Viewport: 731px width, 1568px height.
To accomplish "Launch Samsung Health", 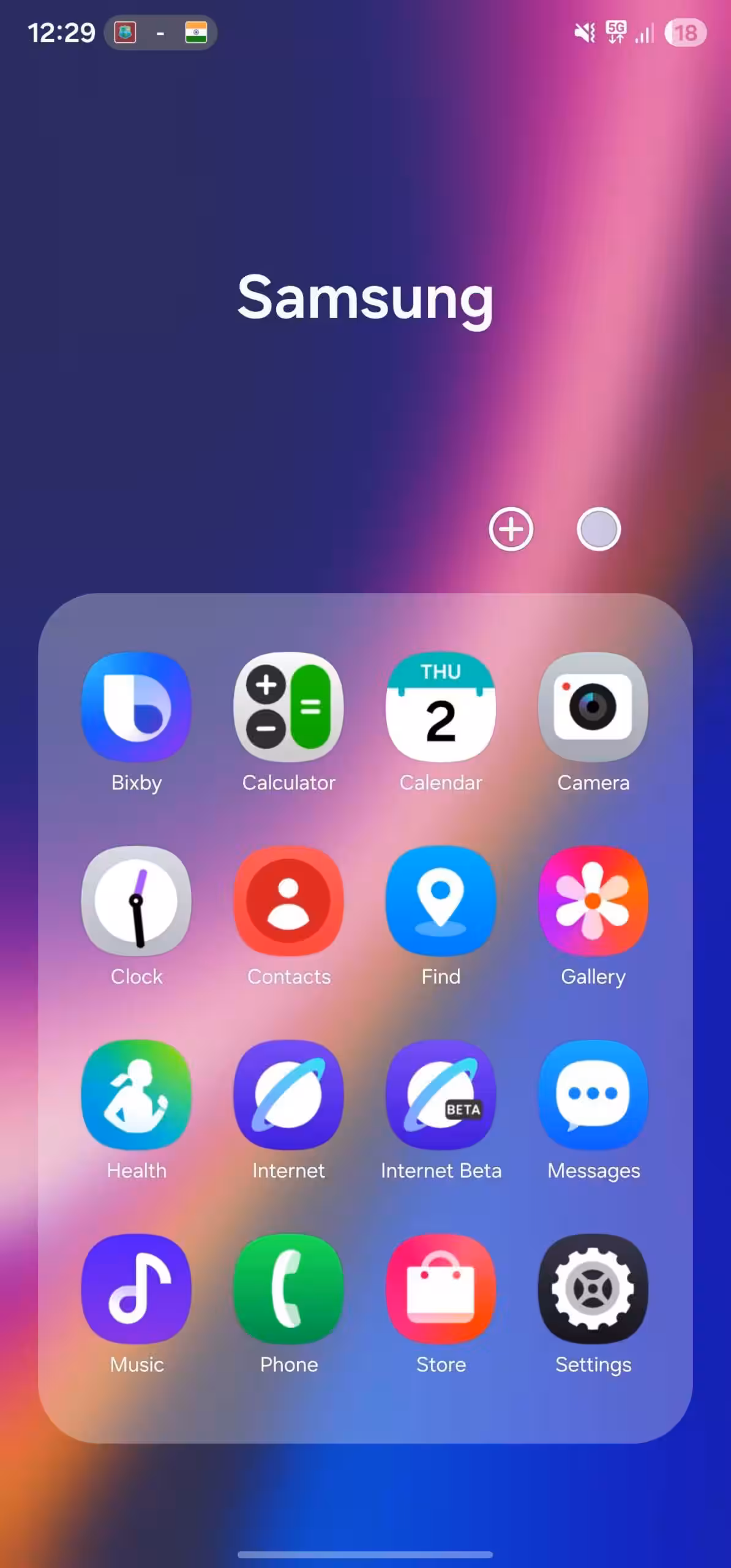I will pyautogui.click(x=137, y=1095).
